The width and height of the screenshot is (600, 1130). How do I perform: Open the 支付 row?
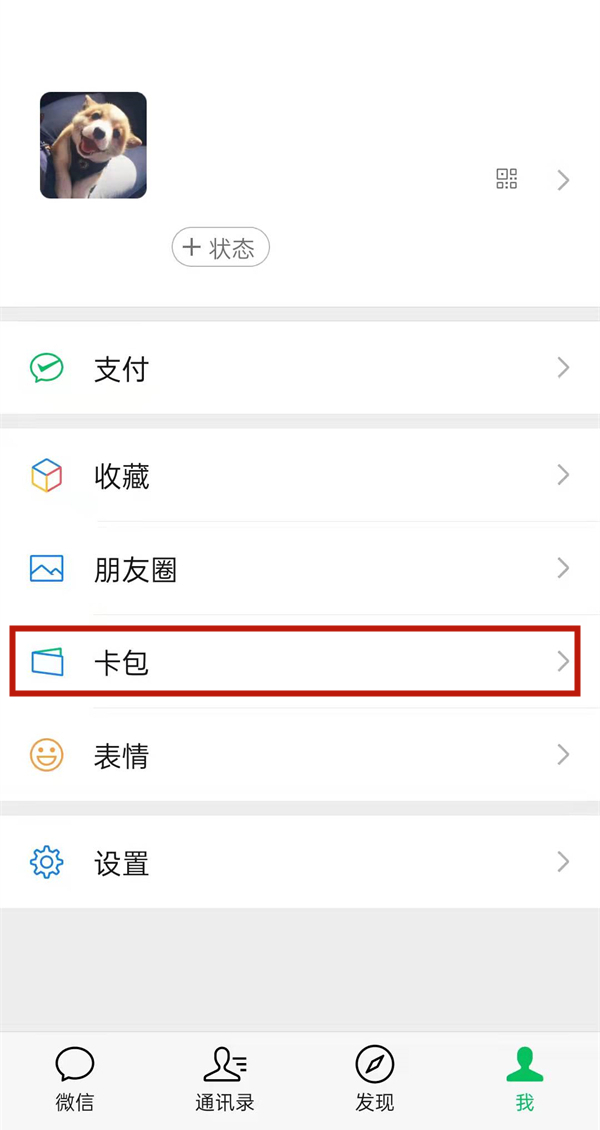coord(300,369)
